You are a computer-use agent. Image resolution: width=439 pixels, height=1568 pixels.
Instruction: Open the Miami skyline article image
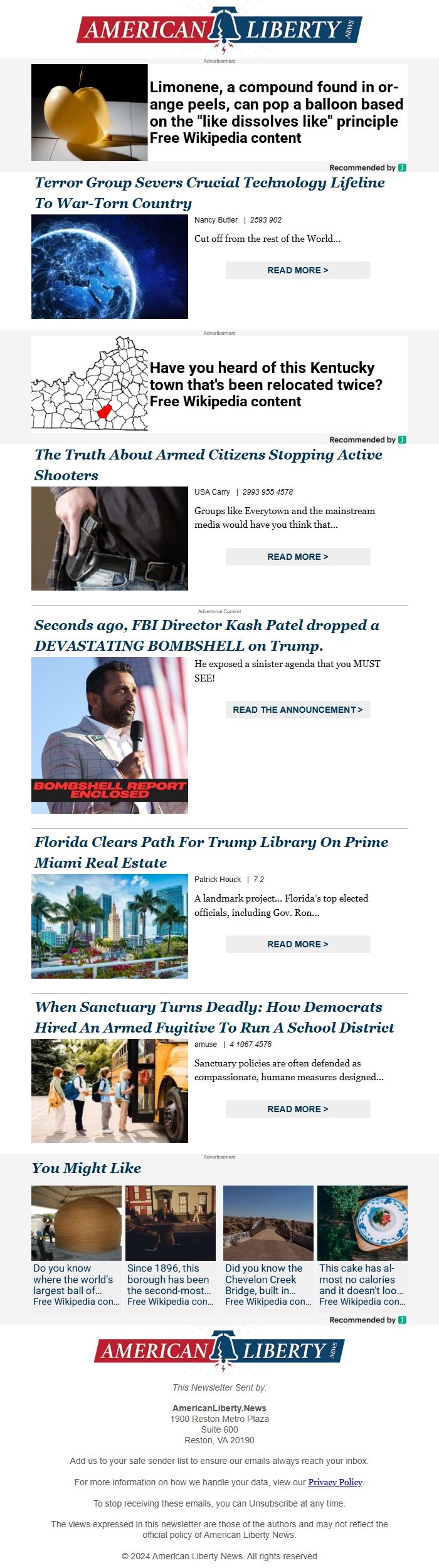point(110,926)
